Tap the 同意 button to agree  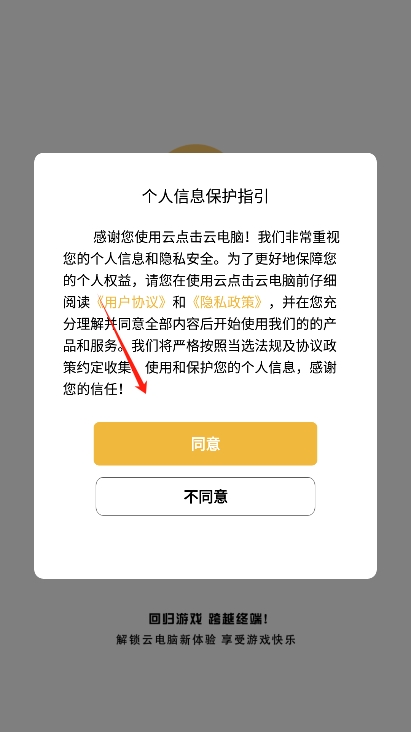pyautogui.click(x=206, y=443)
